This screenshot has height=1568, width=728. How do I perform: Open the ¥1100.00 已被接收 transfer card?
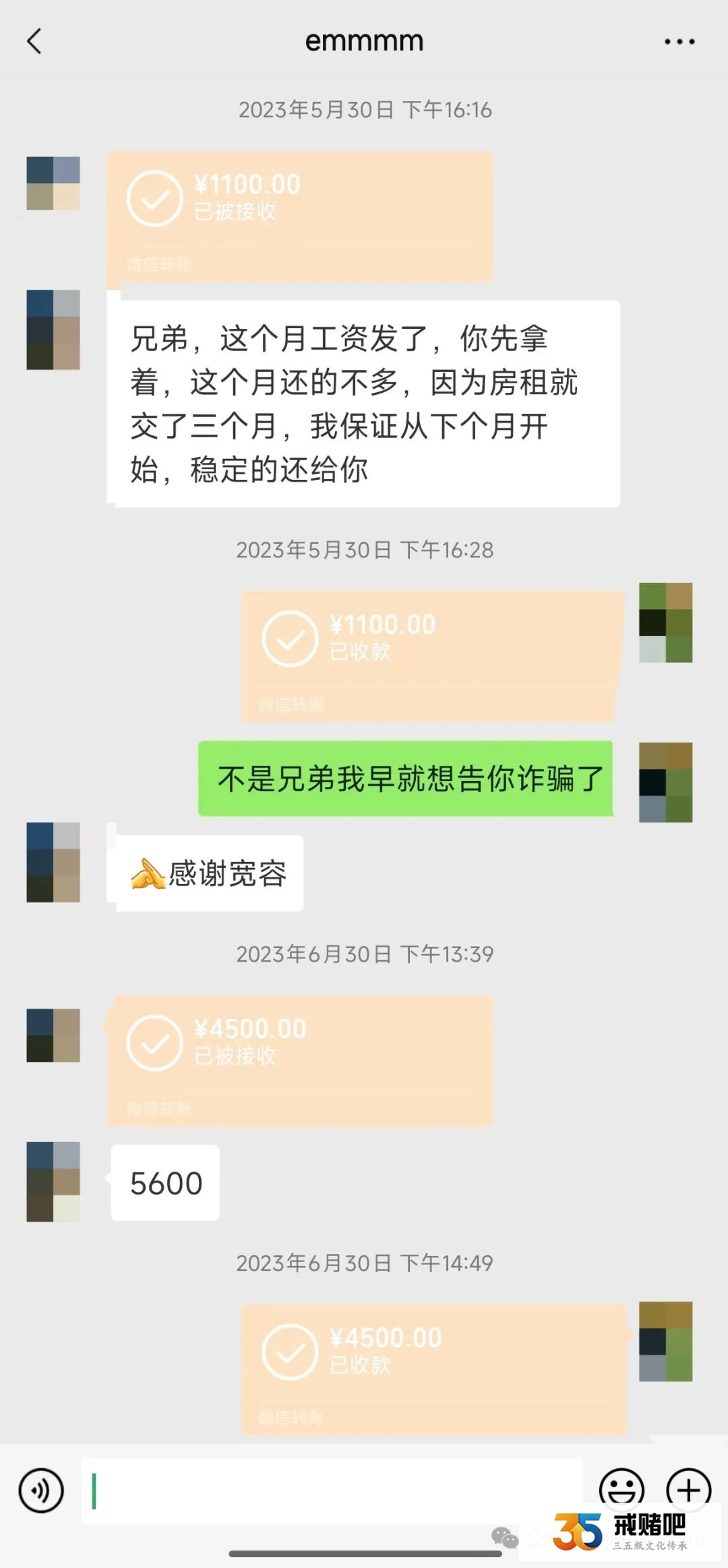(x=300, y=216)
